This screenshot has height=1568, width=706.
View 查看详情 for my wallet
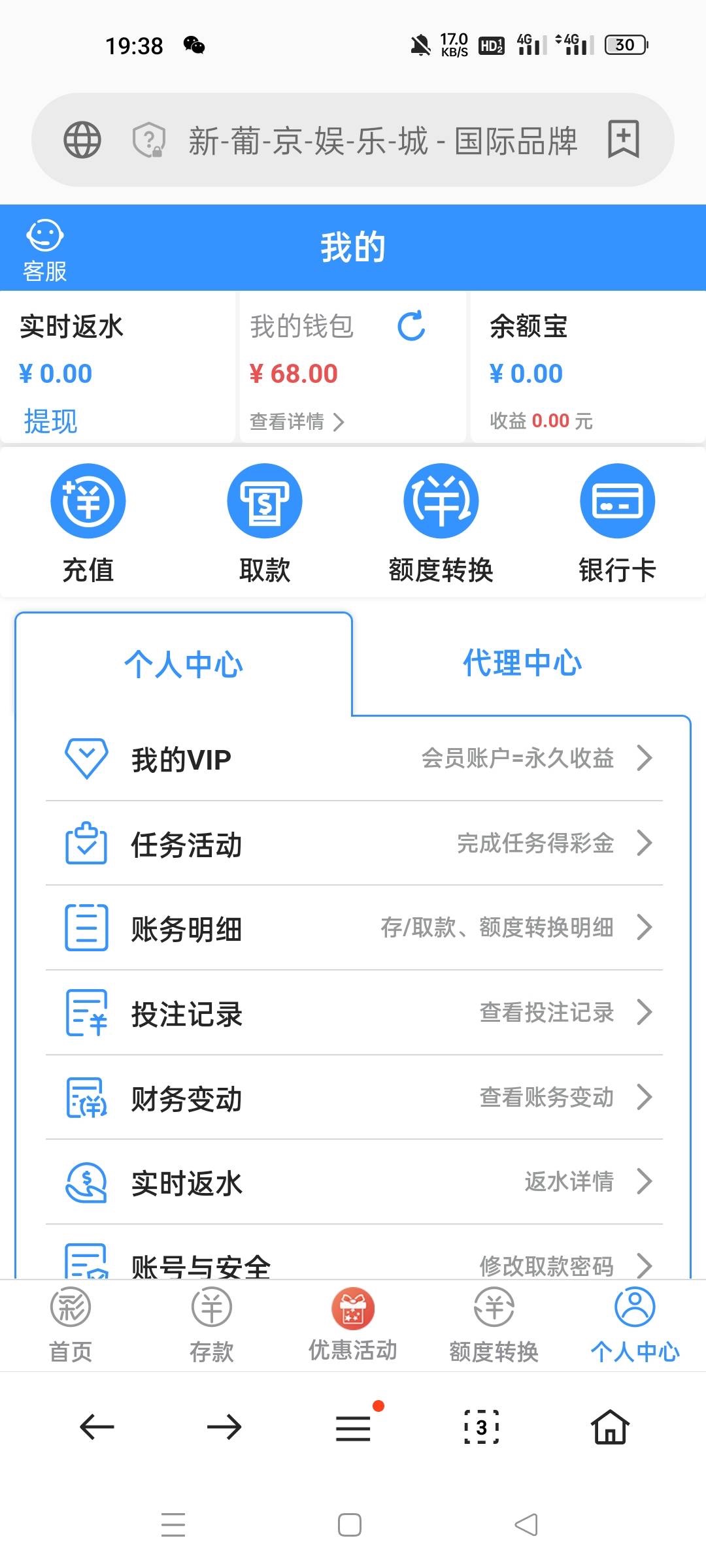coord(297,421)
